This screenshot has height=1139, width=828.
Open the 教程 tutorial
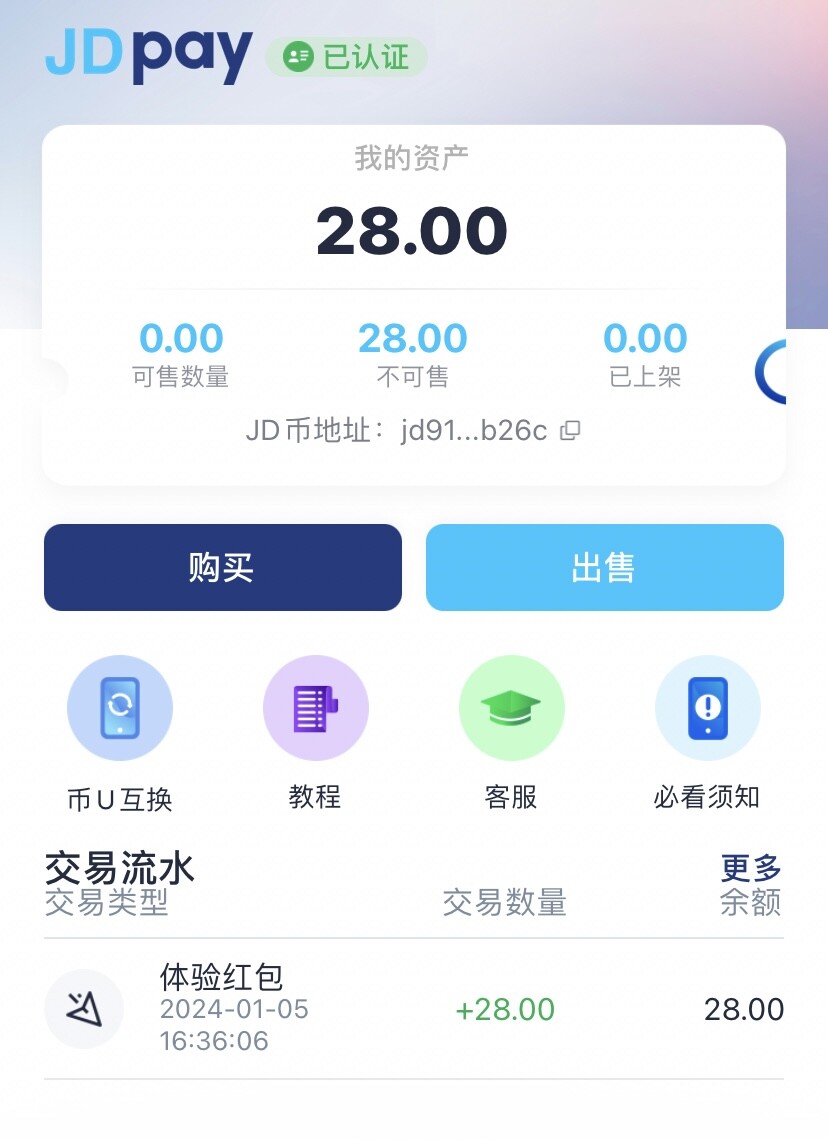pos(315,709)
